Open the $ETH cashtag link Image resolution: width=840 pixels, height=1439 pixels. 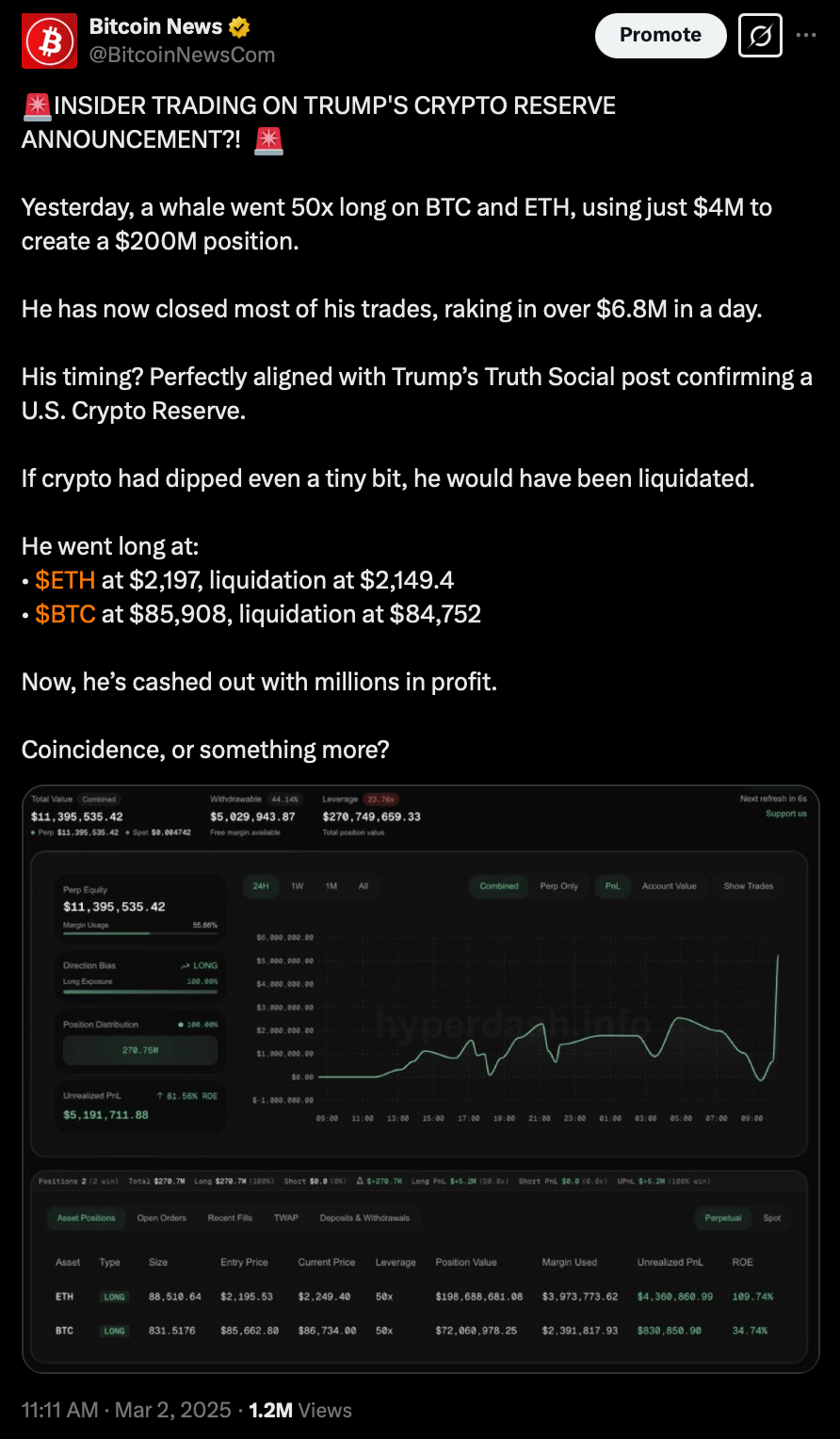(x=65, y=580)
